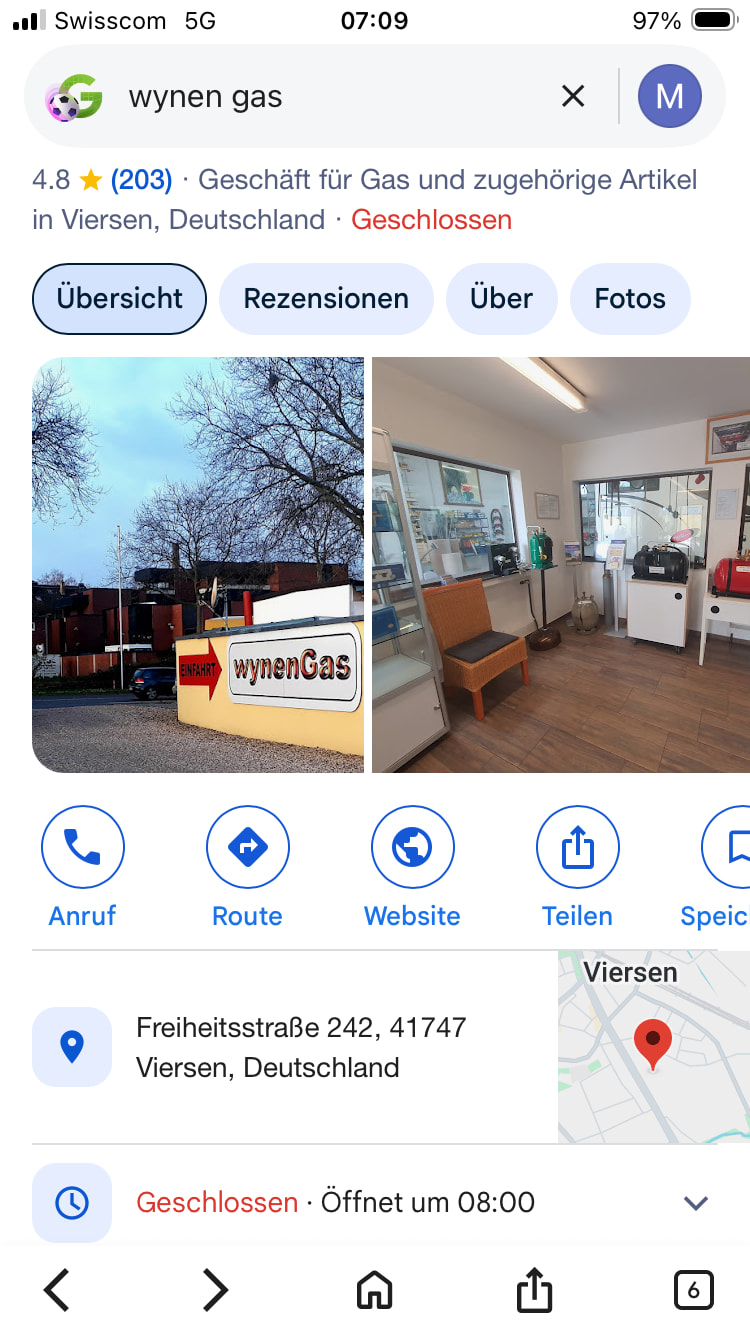
Task: Open the wynenGas entrance sign photo
Action: tap(198, 565)
